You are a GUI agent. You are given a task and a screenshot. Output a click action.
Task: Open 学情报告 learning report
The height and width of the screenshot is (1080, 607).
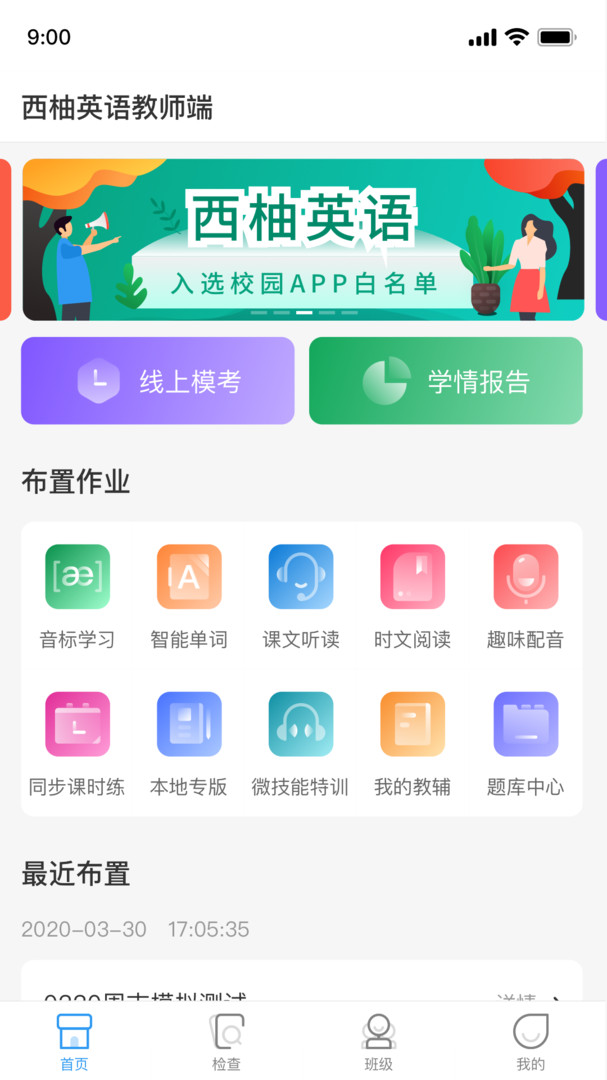point(445,381)
